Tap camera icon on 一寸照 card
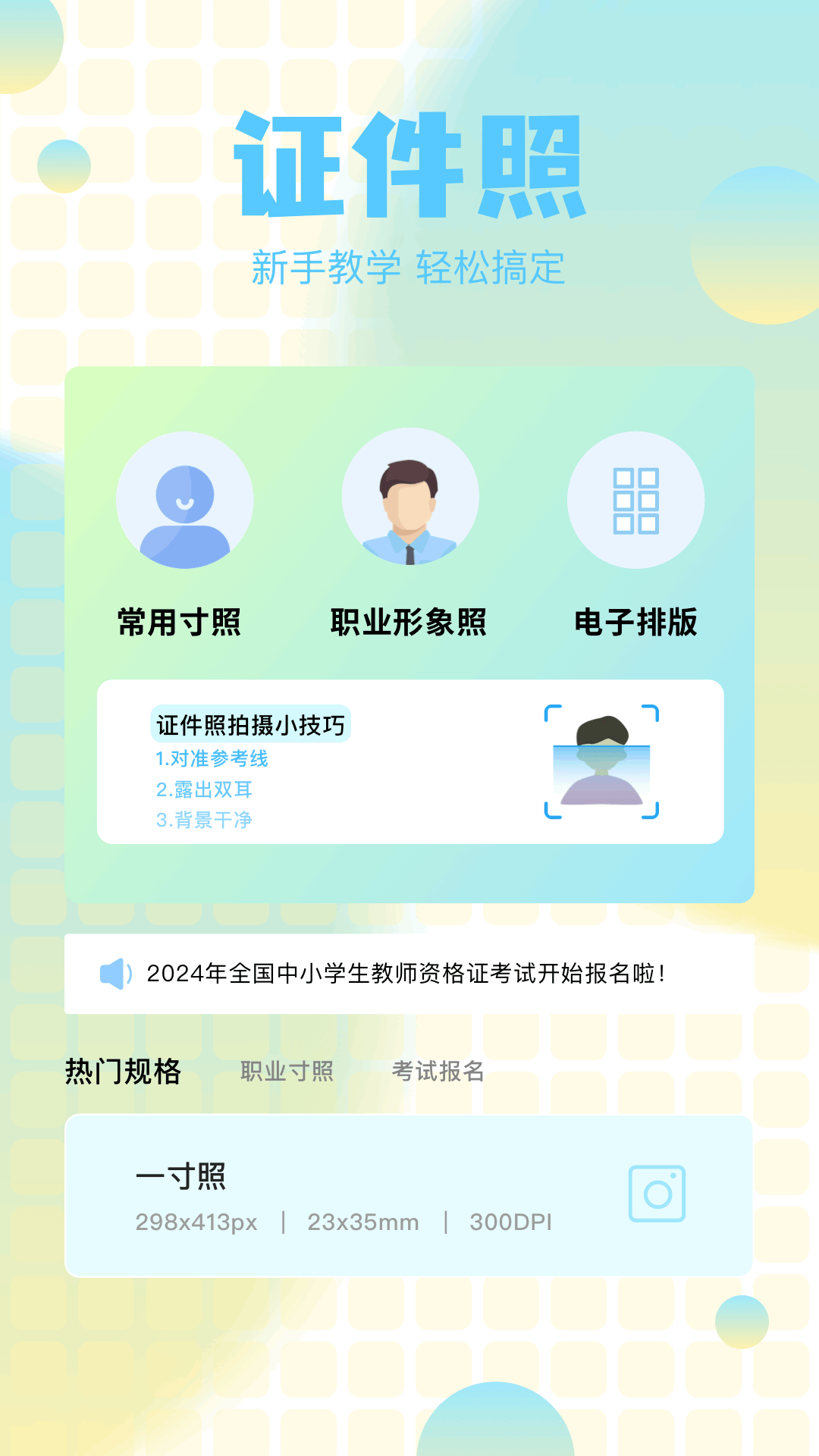The image size is (819, 1456). coord(657,1194)
